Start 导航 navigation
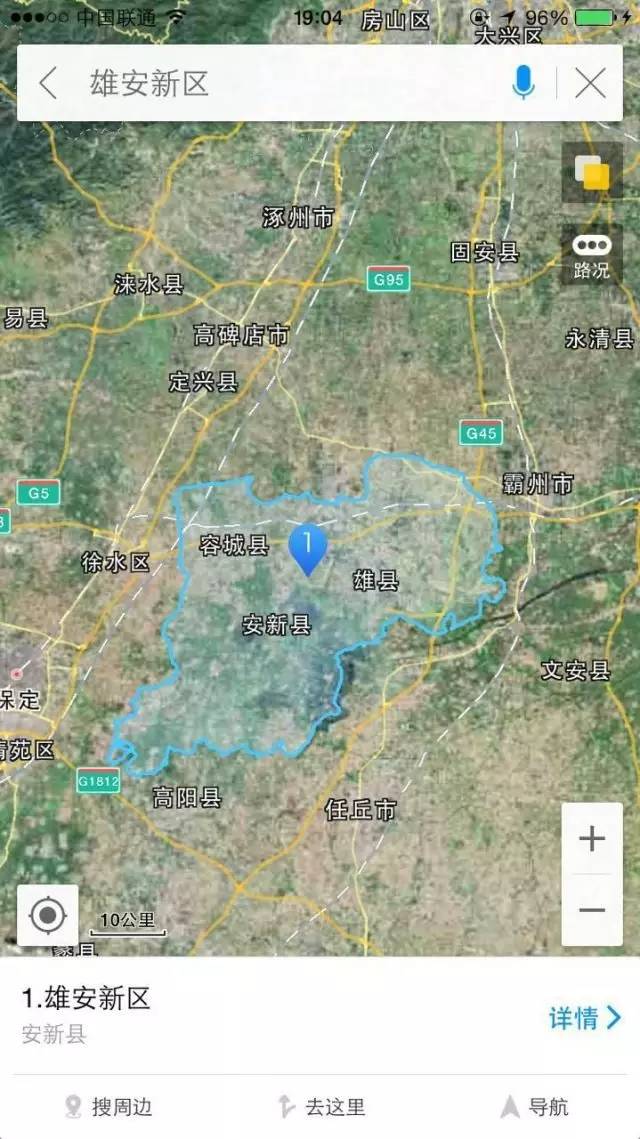Screen dimensions: 640x1139 535,1106
